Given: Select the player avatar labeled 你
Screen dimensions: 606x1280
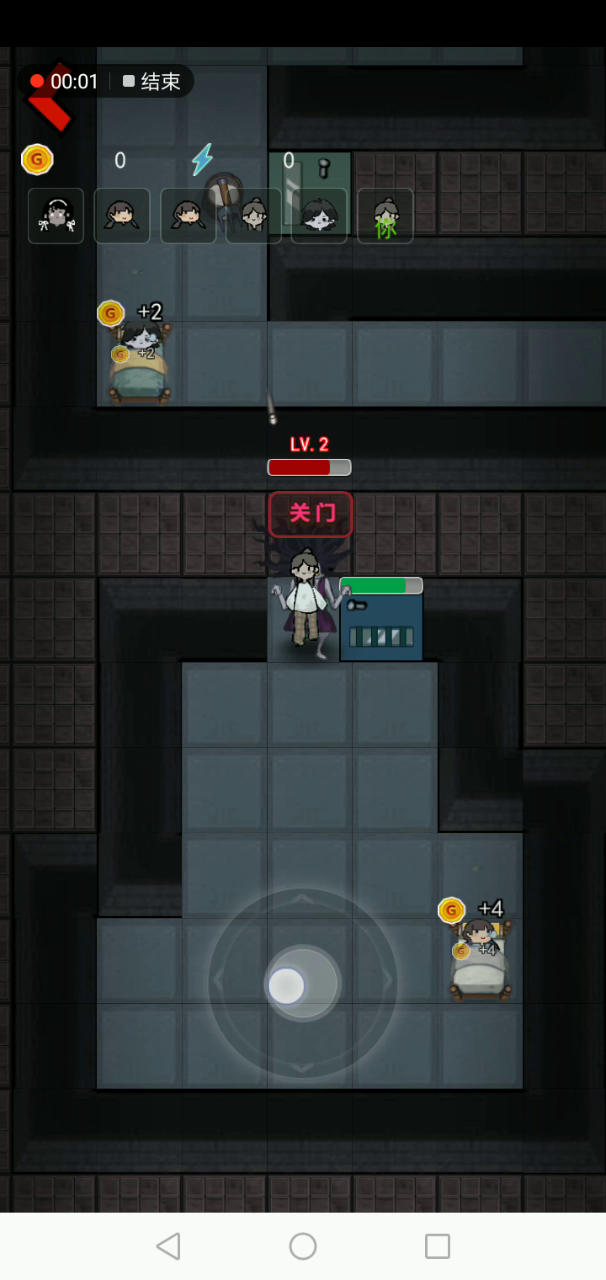Looking at the screenshot, I should pyautogui.click(x=385, y=216).
